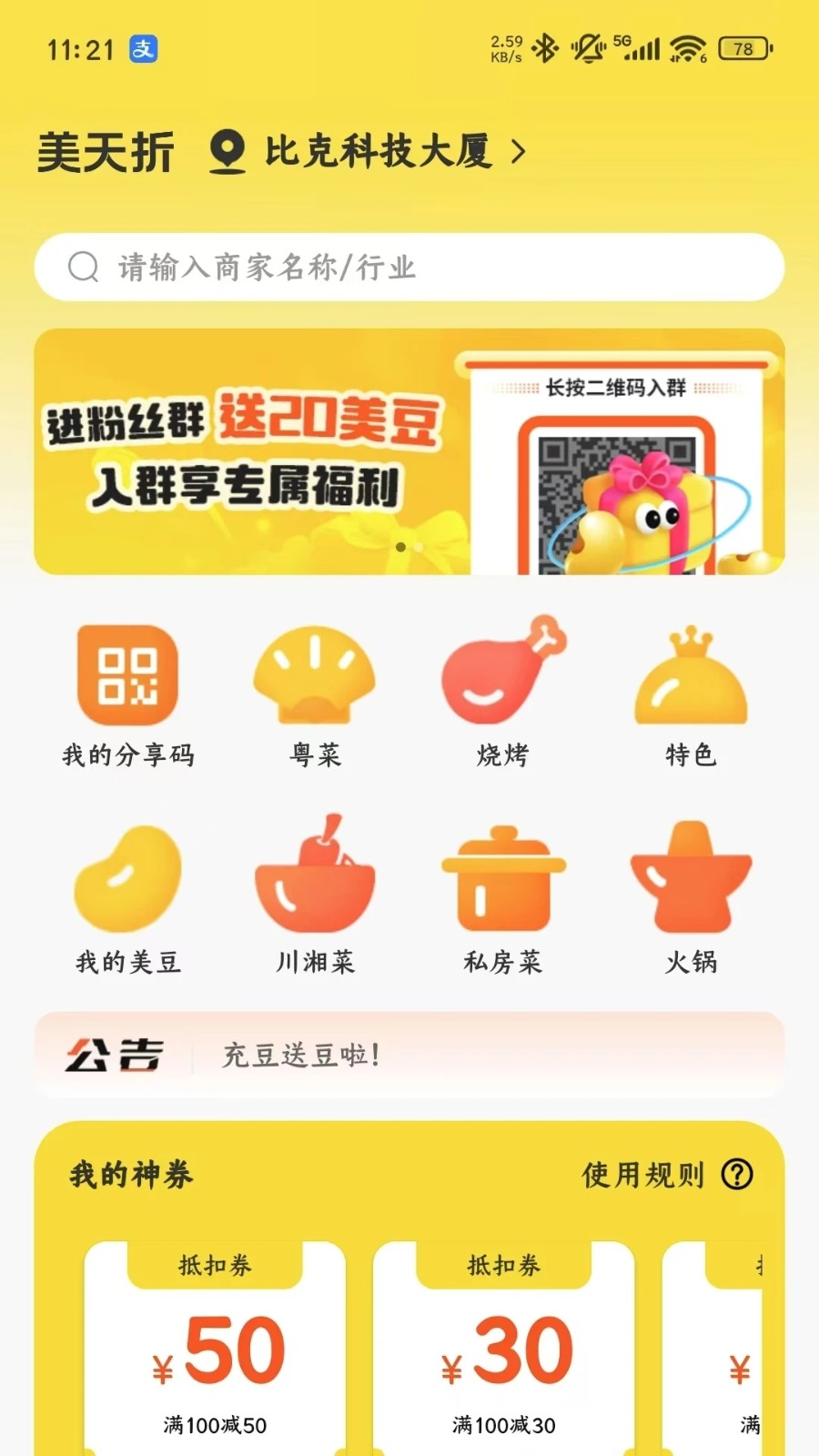Screen dimensions: 819x1456
Task: View the 美天折 app title
Action: (x=105, y=151)
